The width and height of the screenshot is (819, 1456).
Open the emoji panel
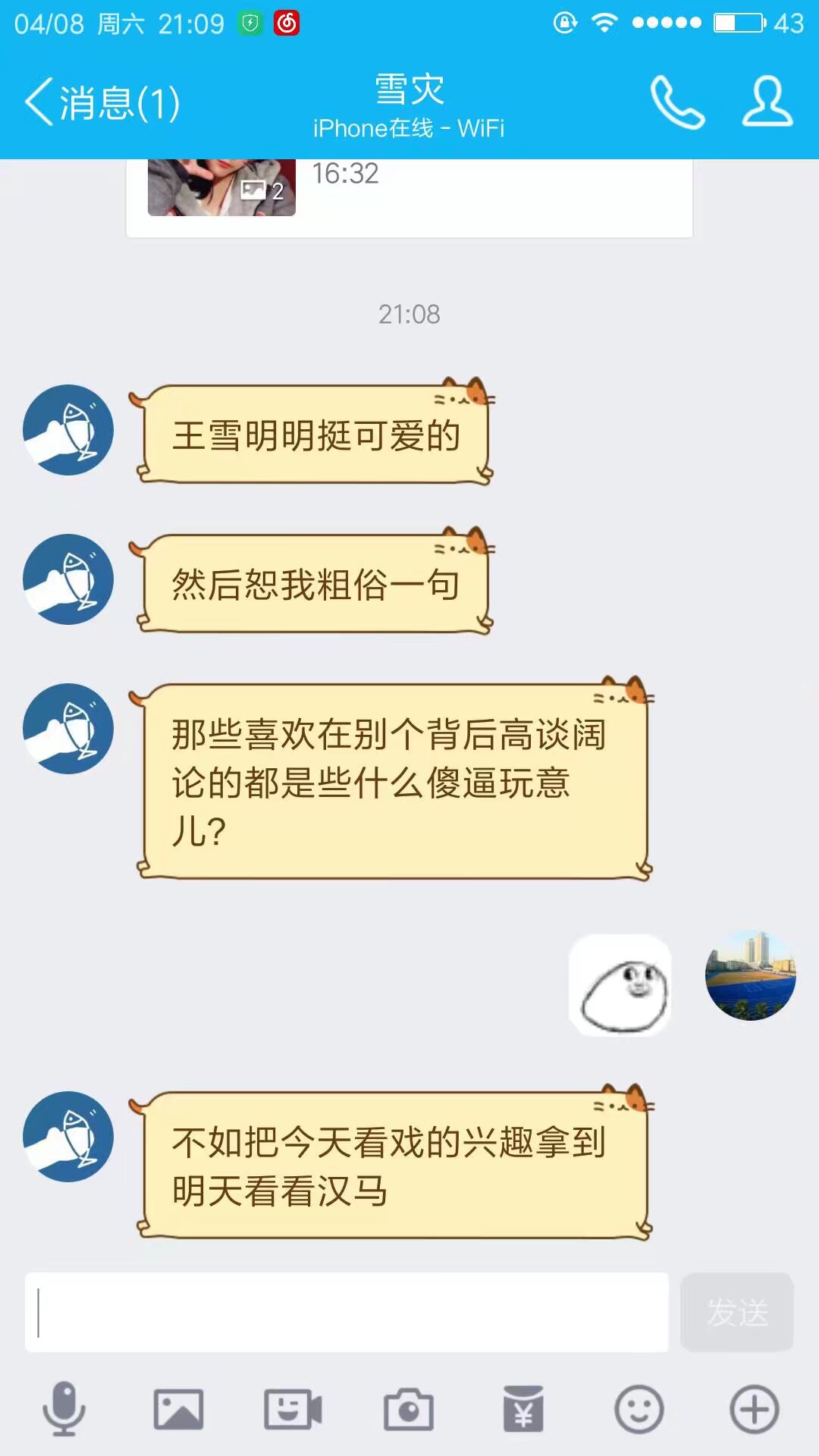[639, 1410]
